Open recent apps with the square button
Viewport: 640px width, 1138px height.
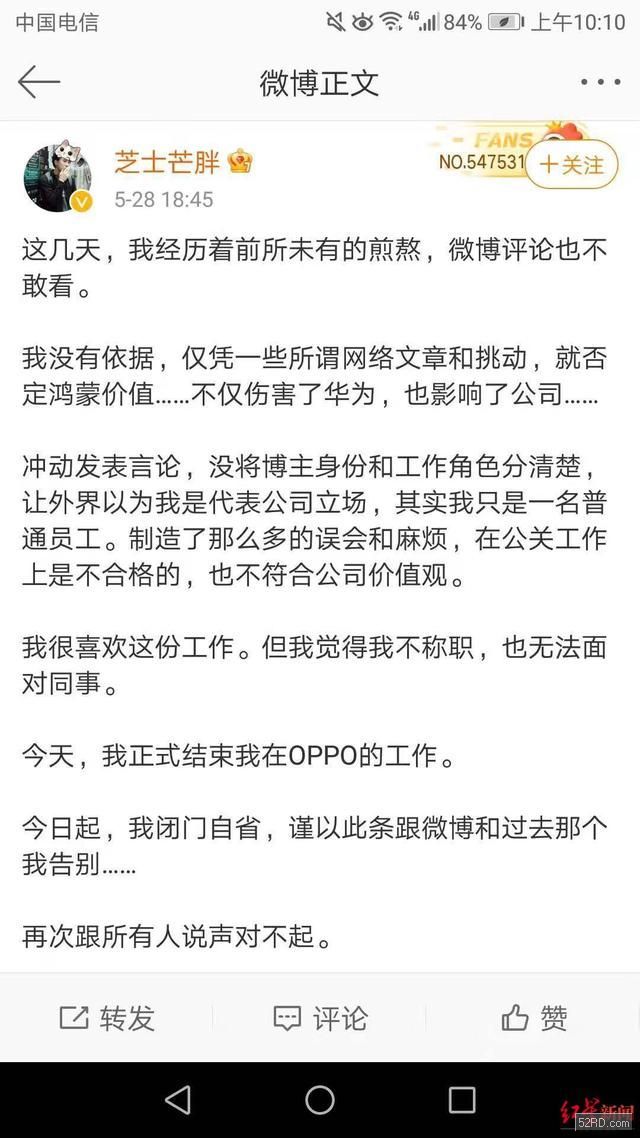tap(462, 1100)
